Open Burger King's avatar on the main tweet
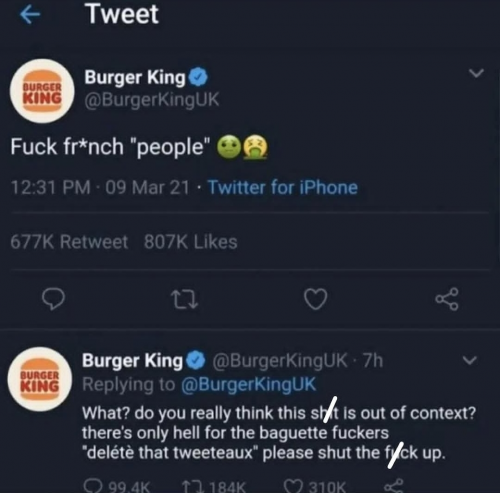The width and height of the screenshot is (500, 493). tap(42, 91)
